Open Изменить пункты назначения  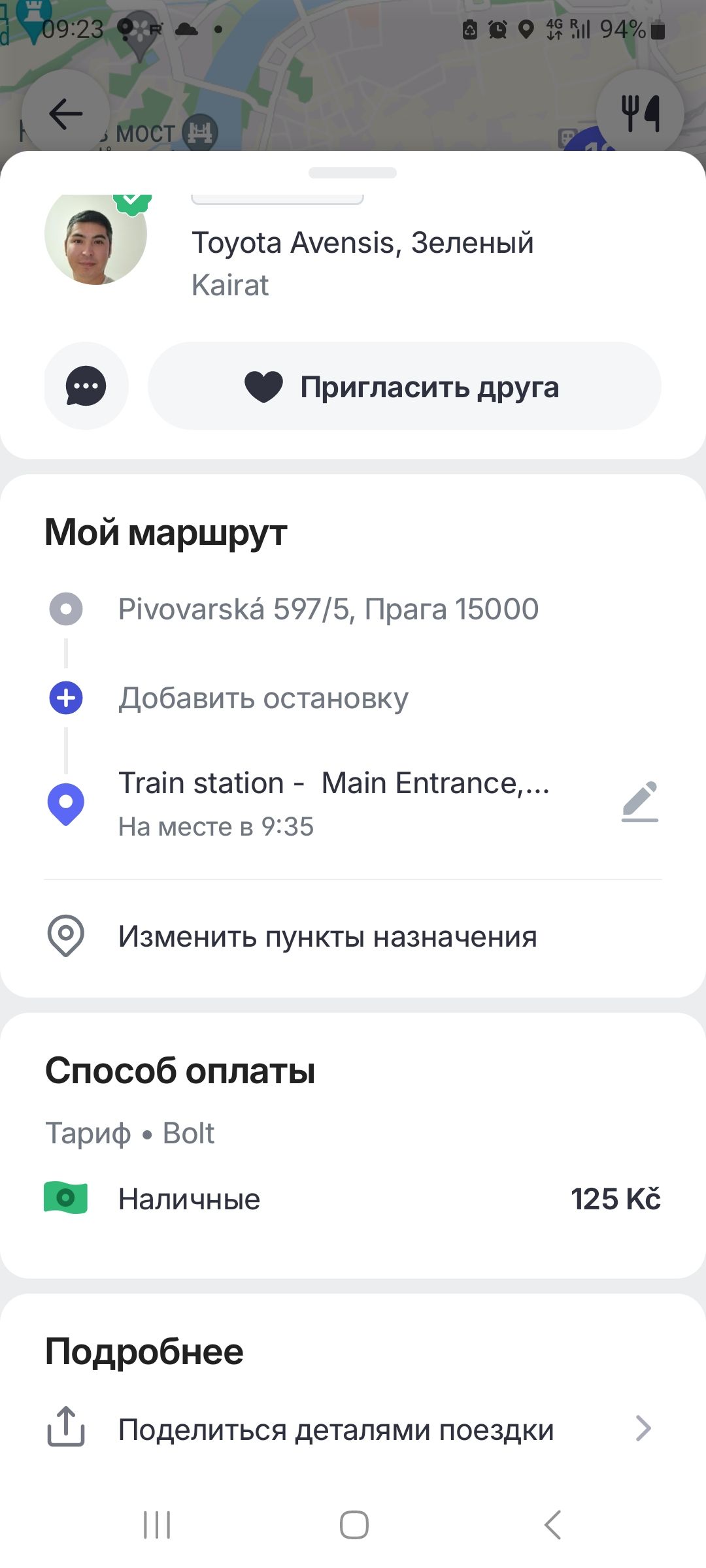327,937
